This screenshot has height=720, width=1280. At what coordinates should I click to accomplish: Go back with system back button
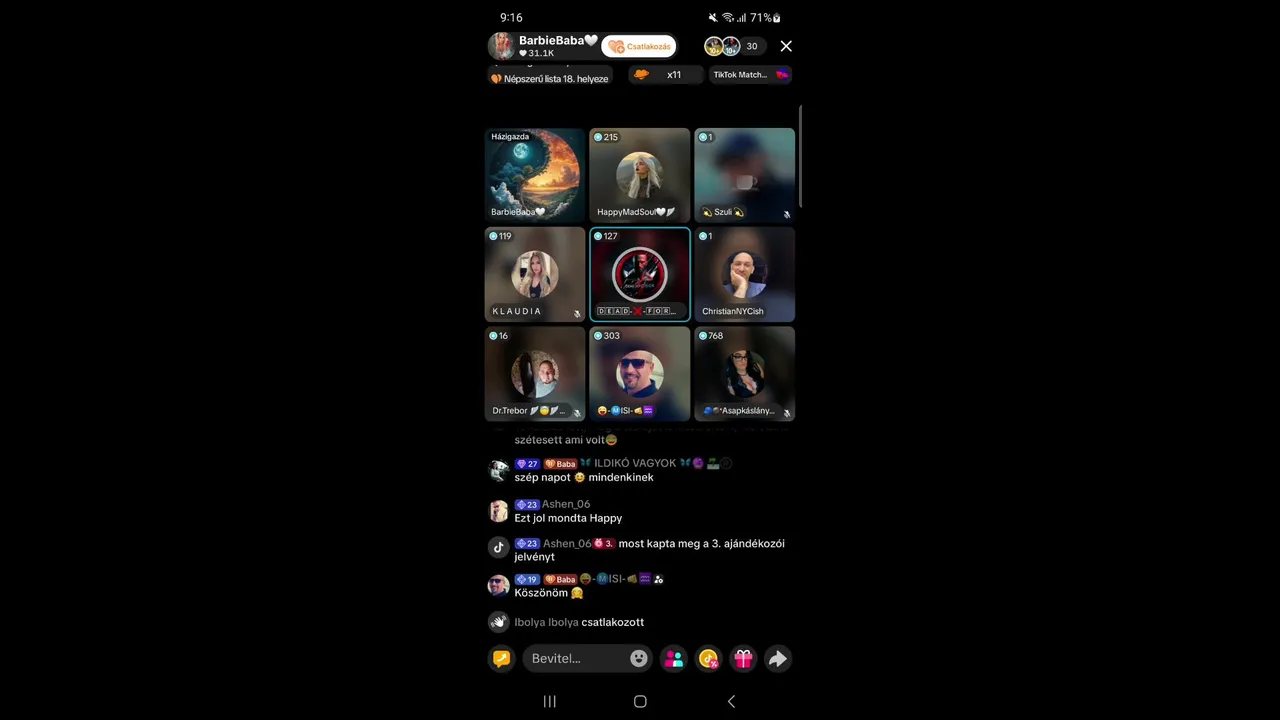(x=731, y=701)
